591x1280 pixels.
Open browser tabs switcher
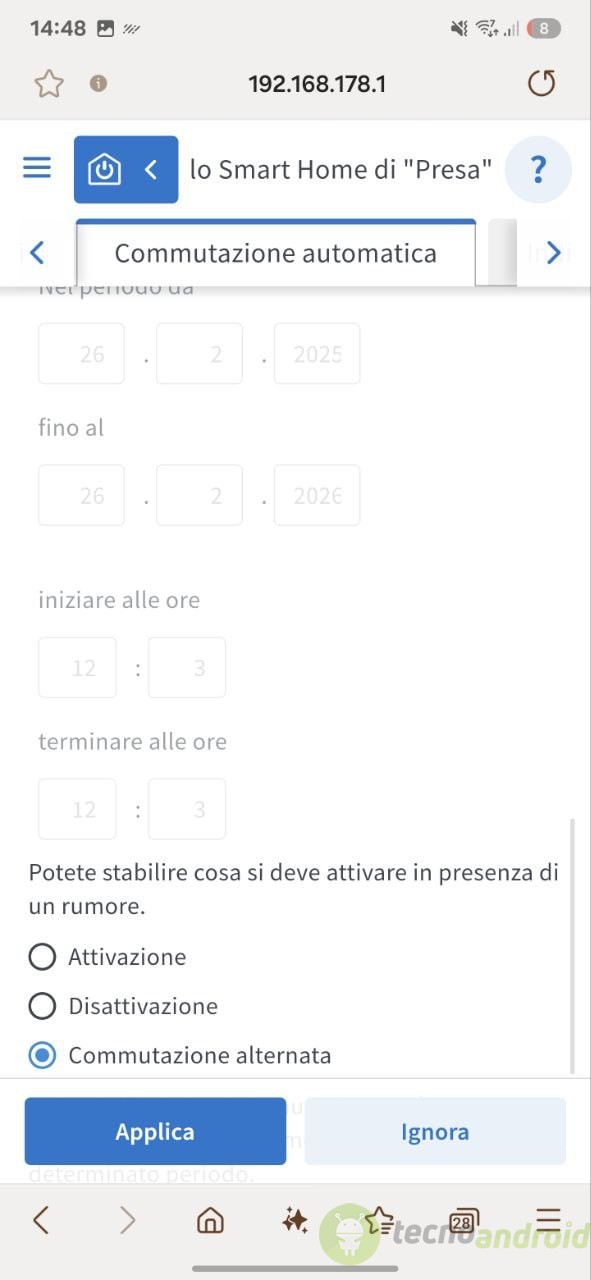coord(463,1220)
